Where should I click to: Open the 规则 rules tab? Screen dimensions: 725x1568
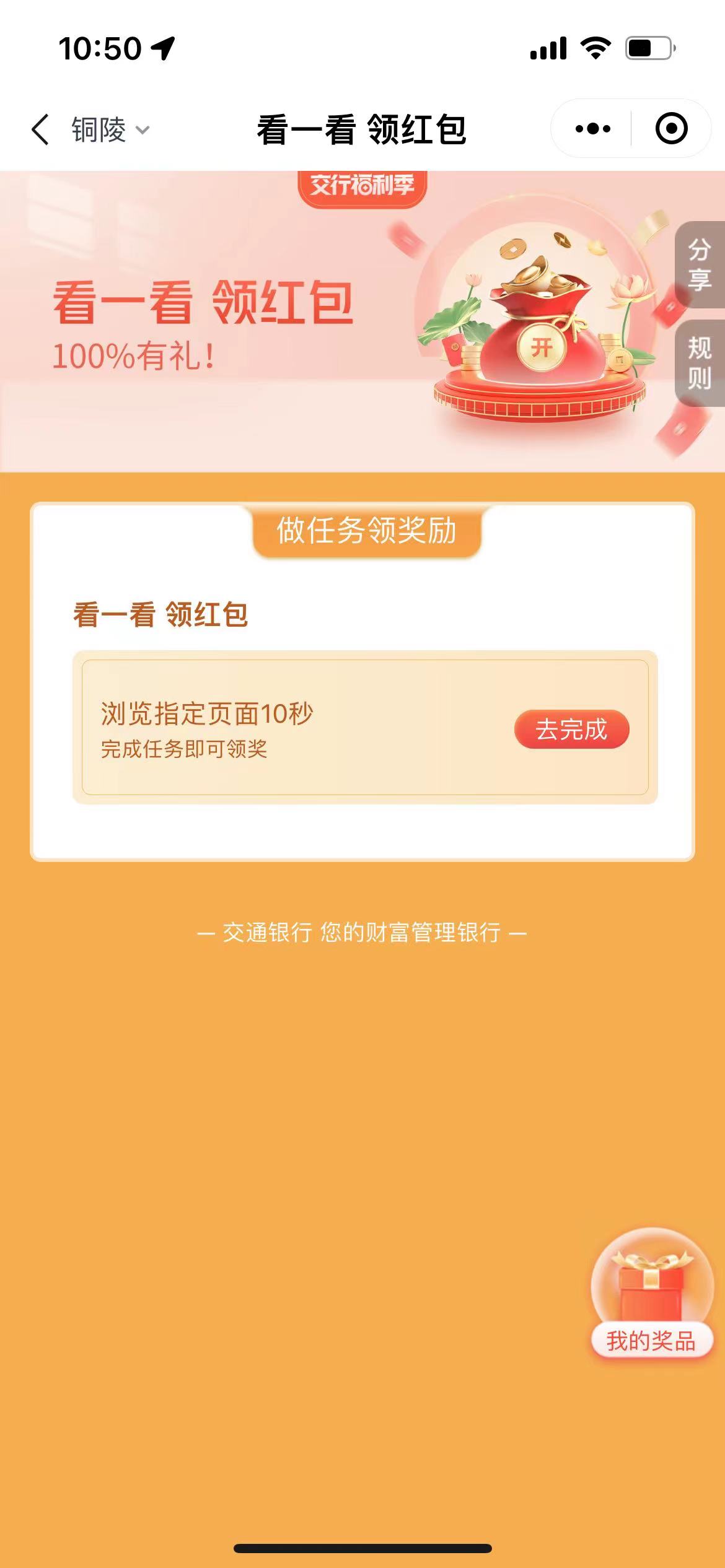click(700, 363)
